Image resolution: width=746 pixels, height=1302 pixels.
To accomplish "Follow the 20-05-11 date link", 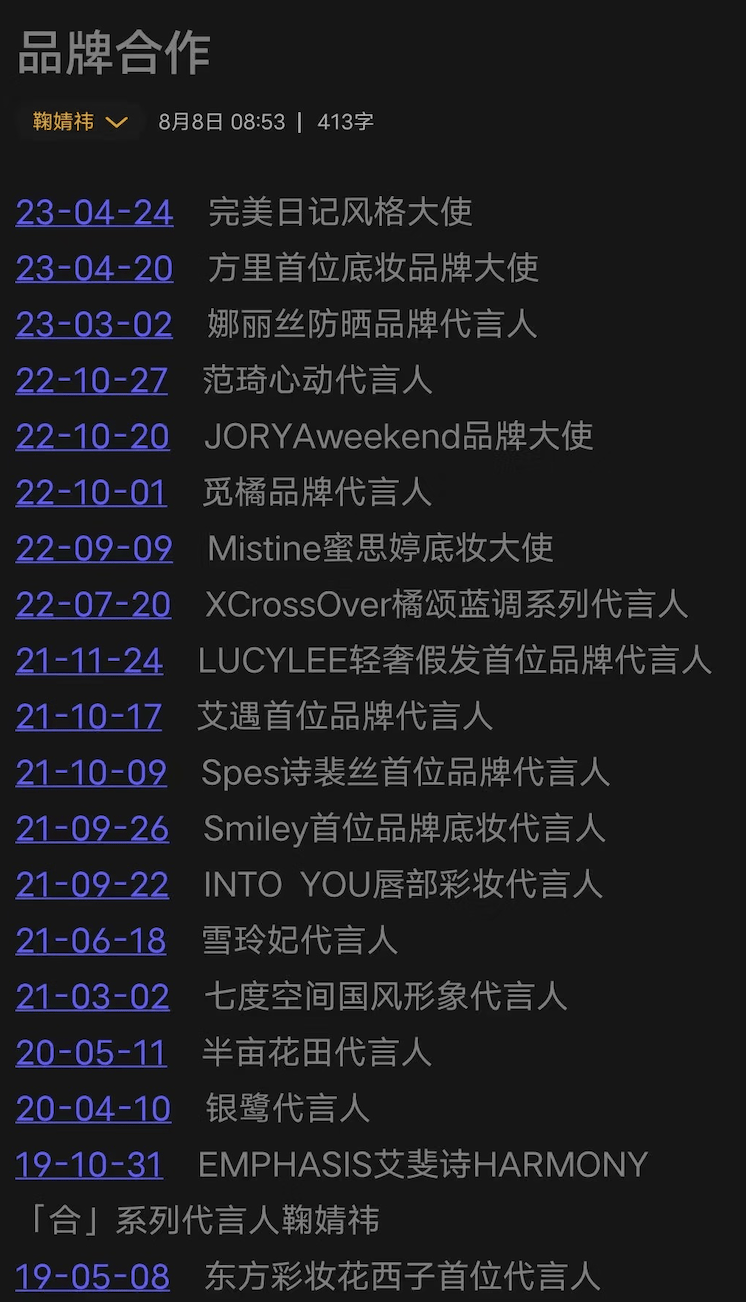I will 91,1052.
